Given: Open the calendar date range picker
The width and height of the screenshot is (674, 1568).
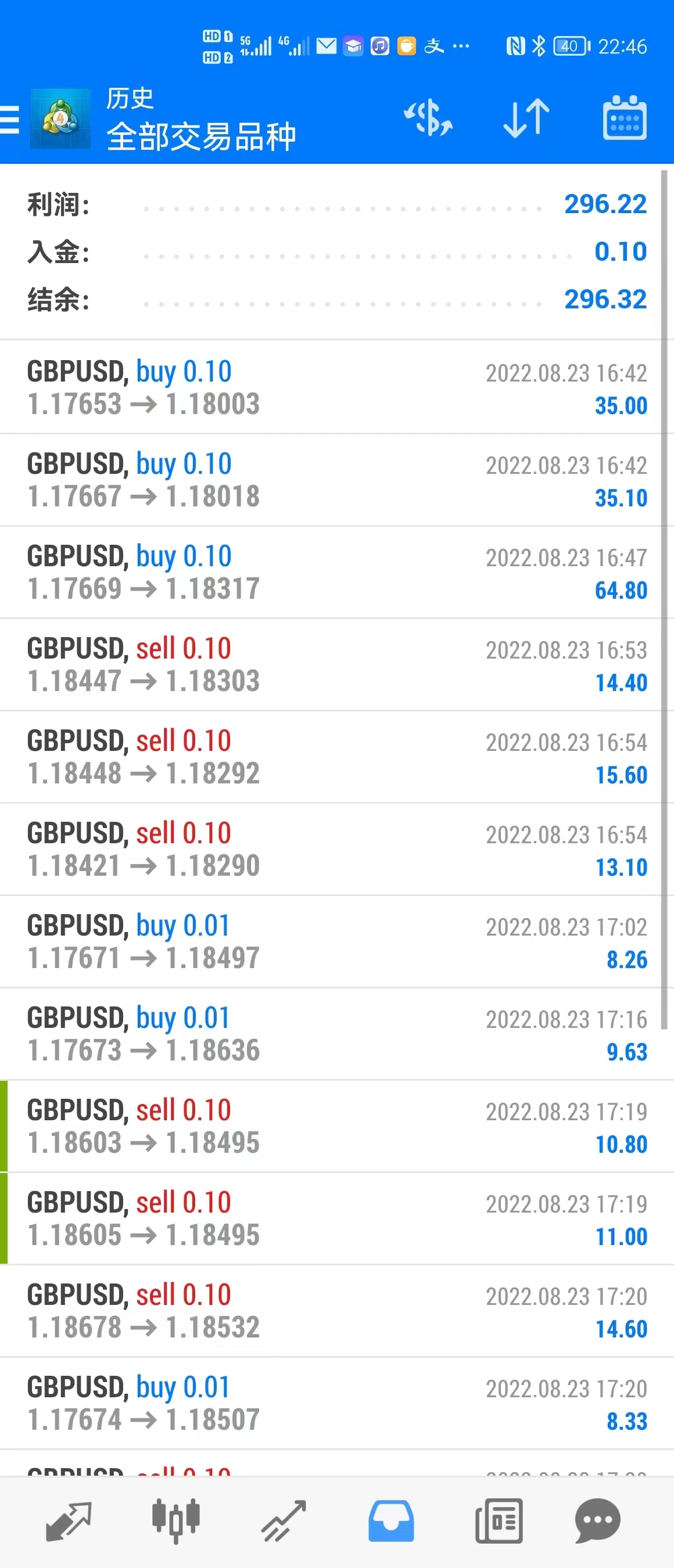Looking at the screenshot, I should click(x=624, y=117).
